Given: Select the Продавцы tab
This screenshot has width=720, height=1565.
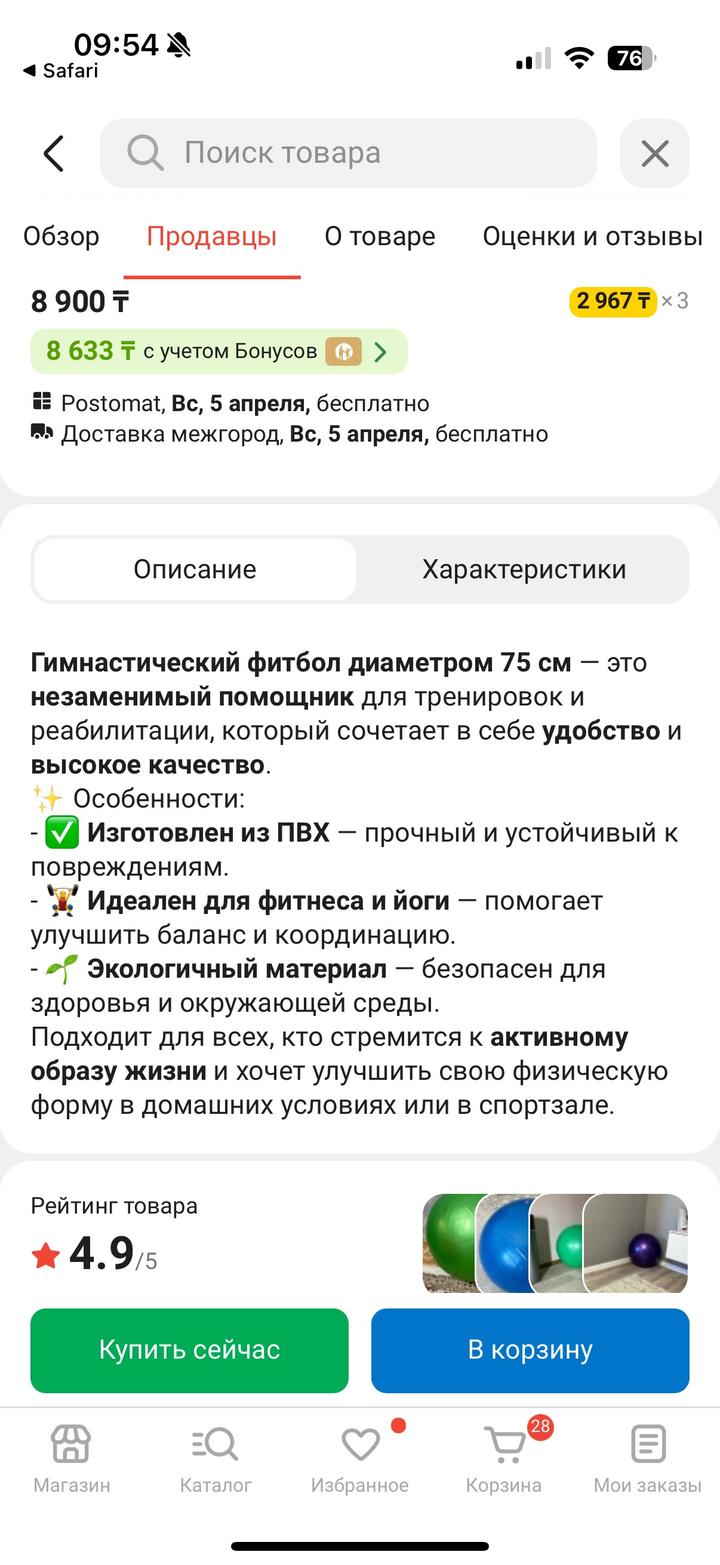Looking at the screenshot, I should click(212, 237).
